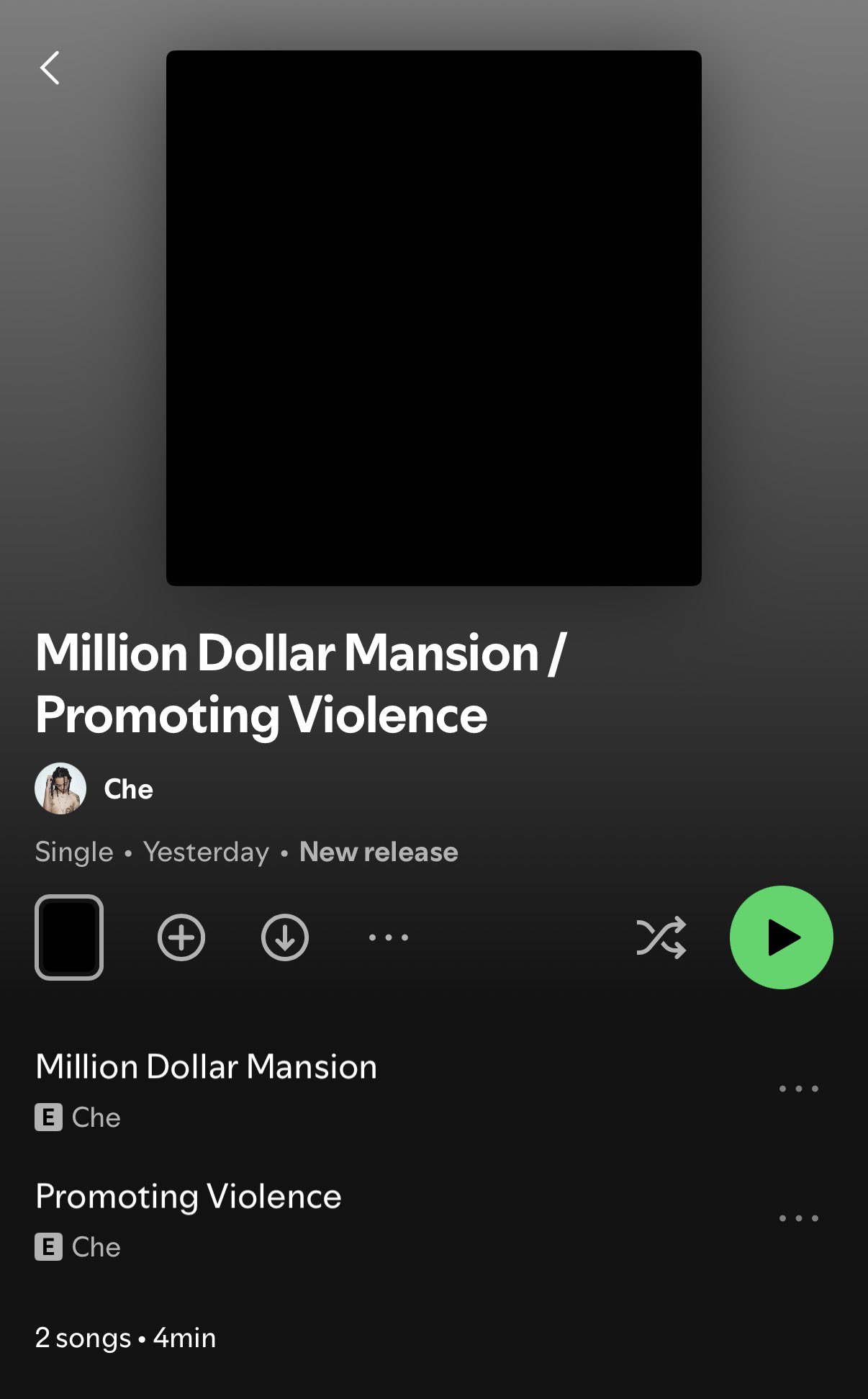Open more options for Promoting Violence

[799, 1218]
